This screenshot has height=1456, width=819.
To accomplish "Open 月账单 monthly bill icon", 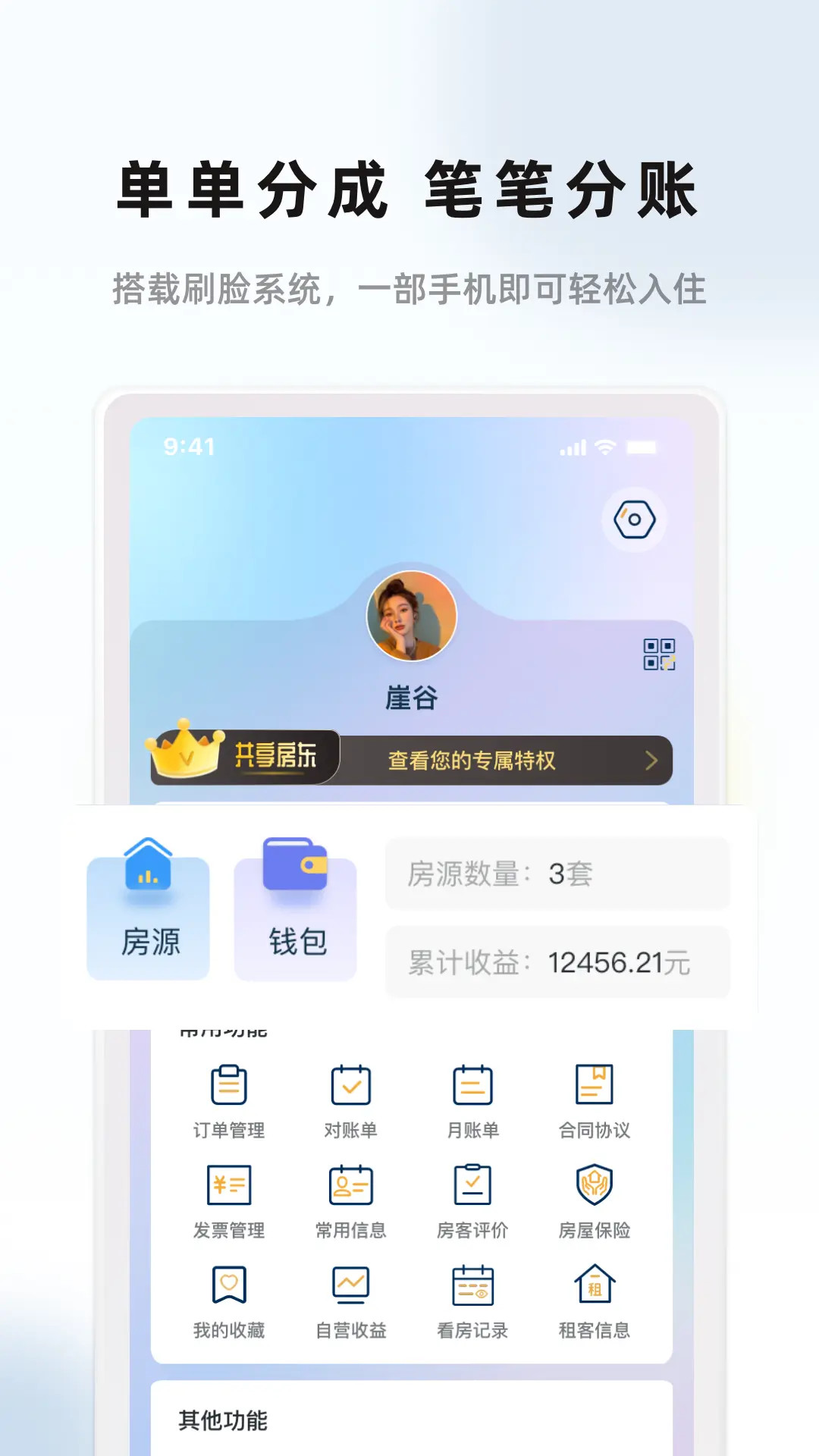I will tap(472, 1092).
